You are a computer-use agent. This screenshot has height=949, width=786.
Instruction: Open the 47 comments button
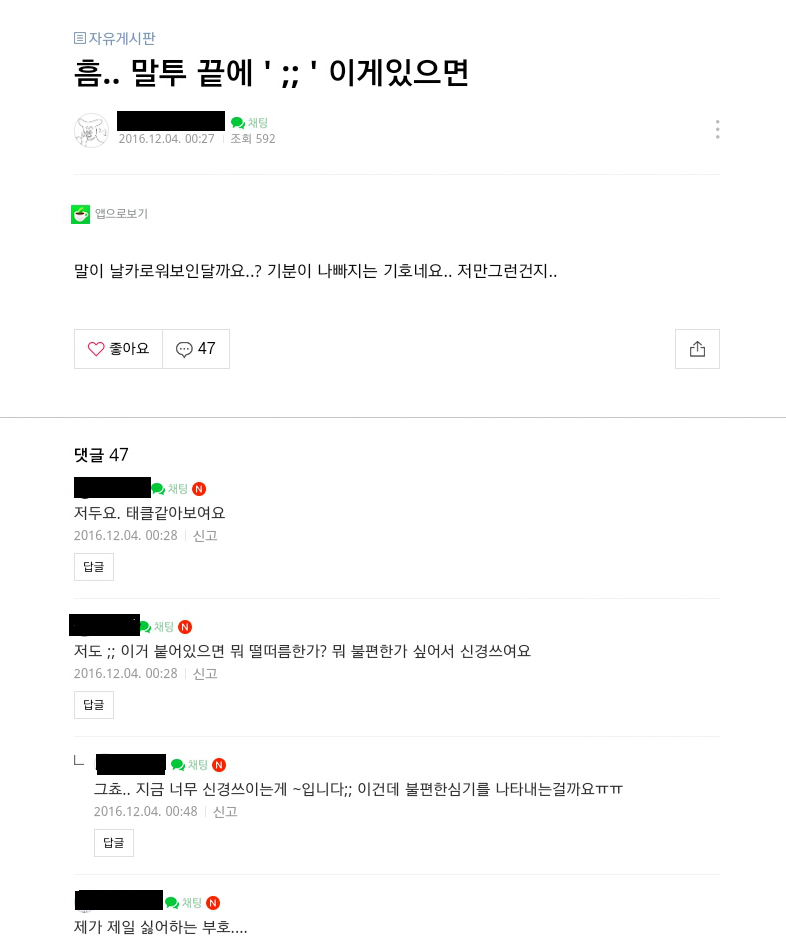coord(196,349)
